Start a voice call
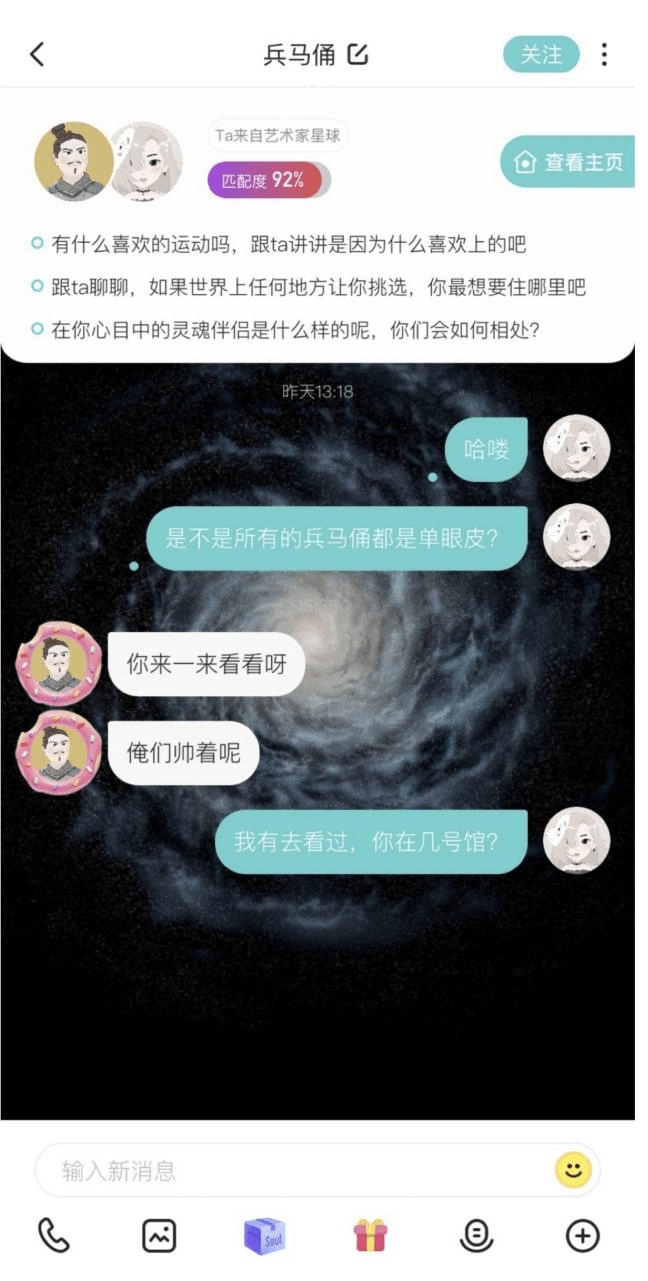This screenshot has width=648, height=1281. click(x=54, y=1236)
